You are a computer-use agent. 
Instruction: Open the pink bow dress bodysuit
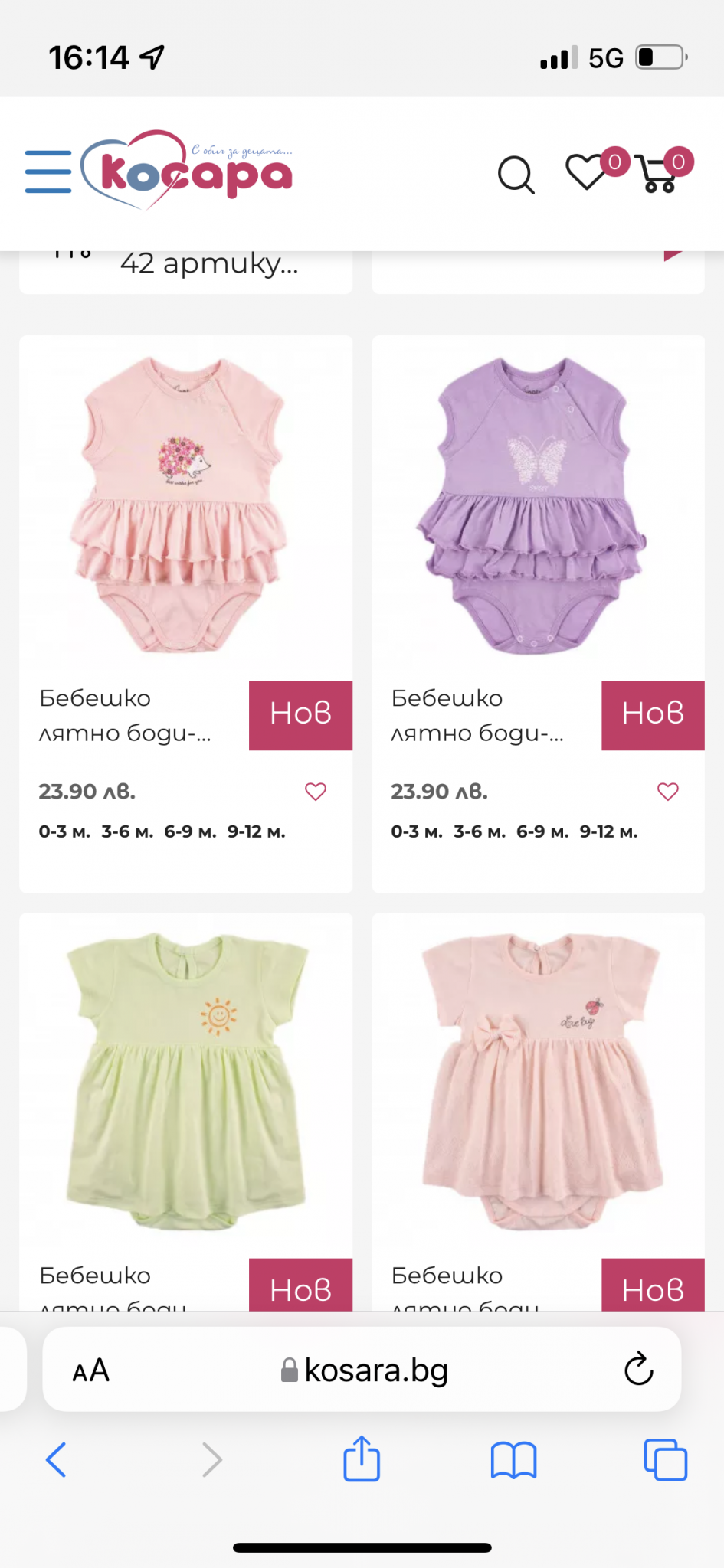coord(538,1081)
